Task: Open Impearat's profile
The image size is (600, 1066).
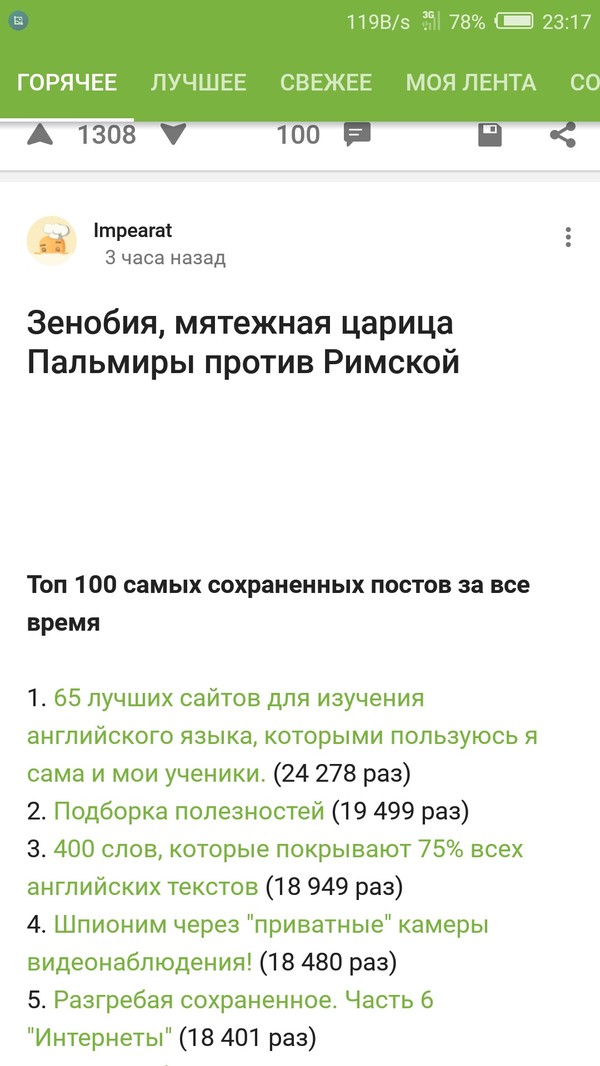Action: pyautogui.click(x=132, y=231)
